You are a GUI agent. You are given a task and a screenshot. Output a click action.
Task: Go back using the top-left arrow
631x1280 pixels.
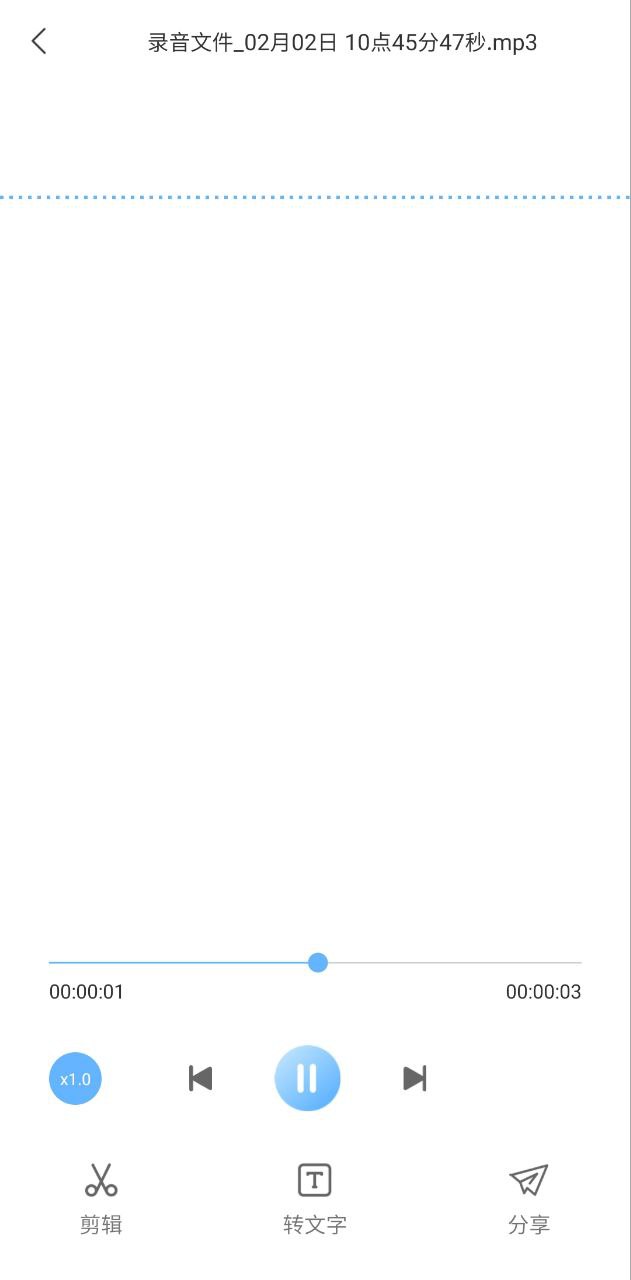(39, 42)
